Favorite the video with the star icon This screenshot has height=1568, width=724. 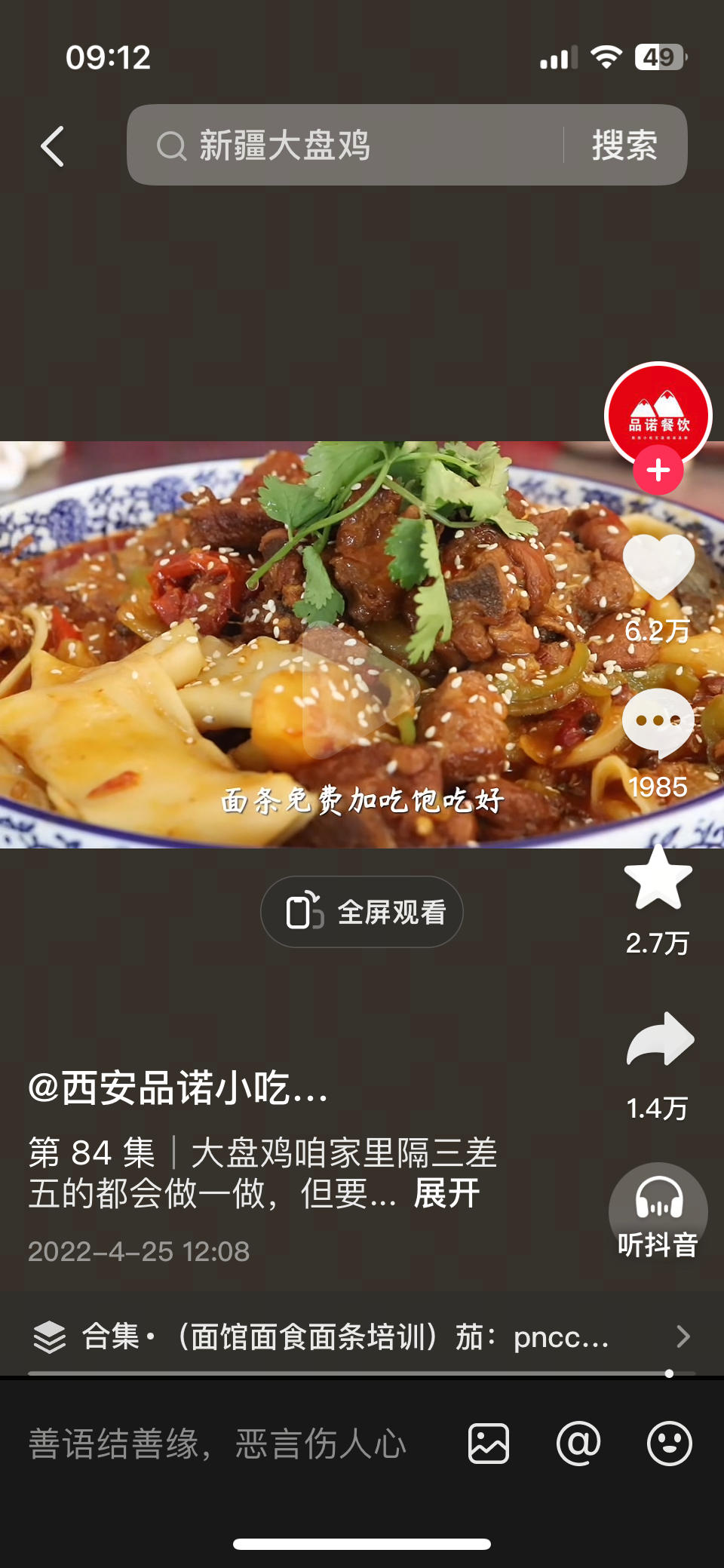658,878
